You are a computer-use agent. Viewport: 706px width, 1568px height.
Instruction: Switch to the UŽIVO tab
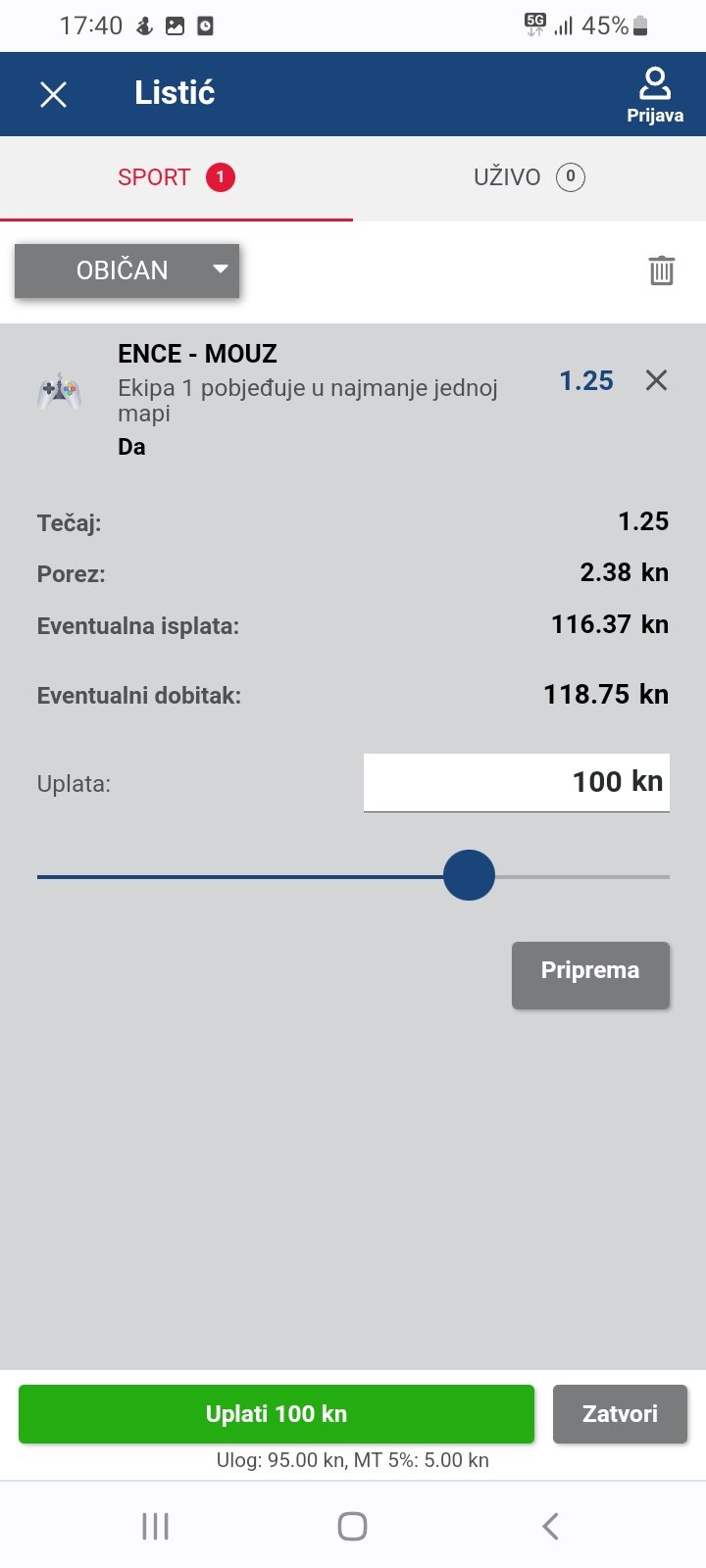(x=529, y=177)
